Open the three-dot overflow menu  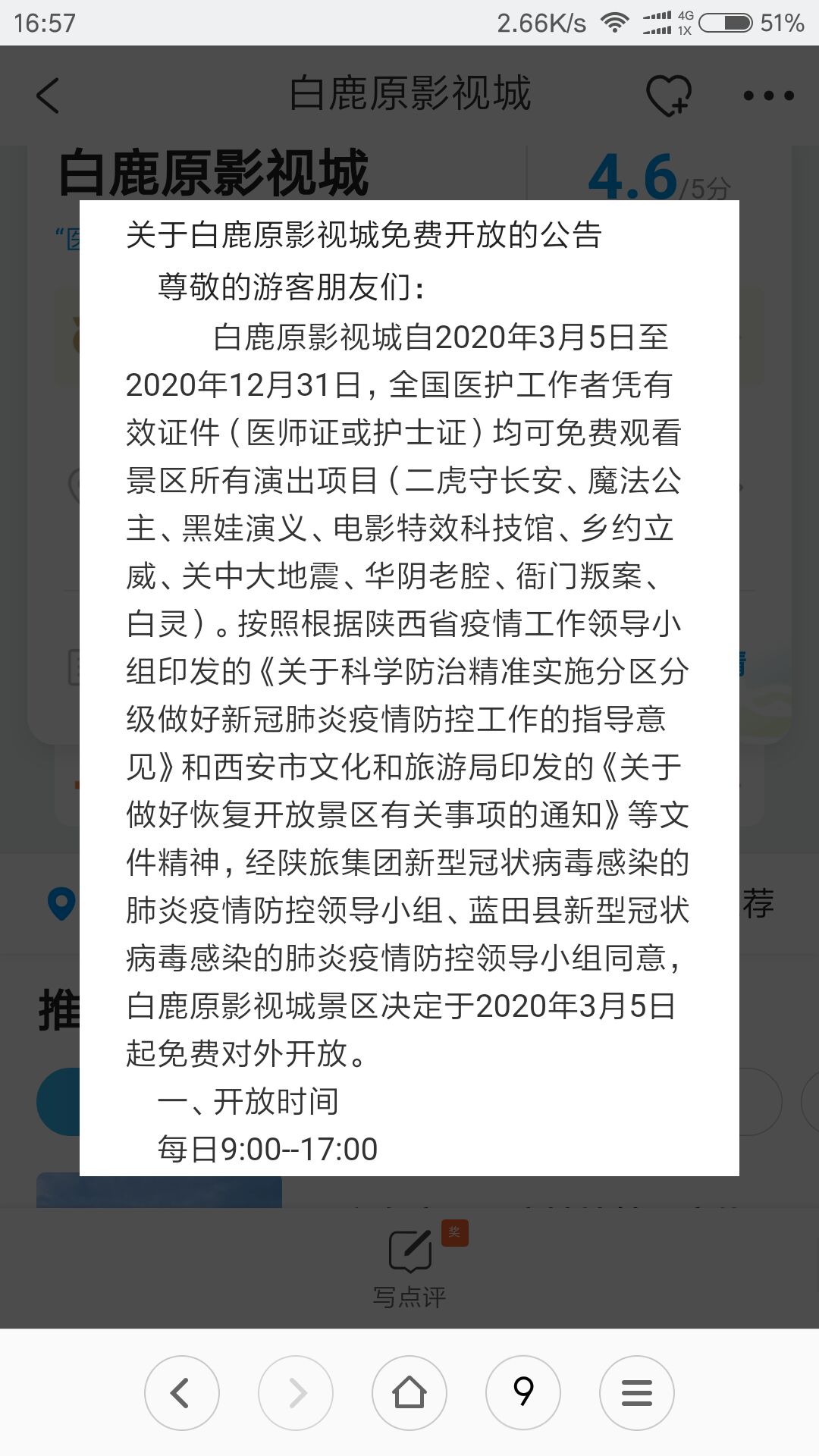768,96
